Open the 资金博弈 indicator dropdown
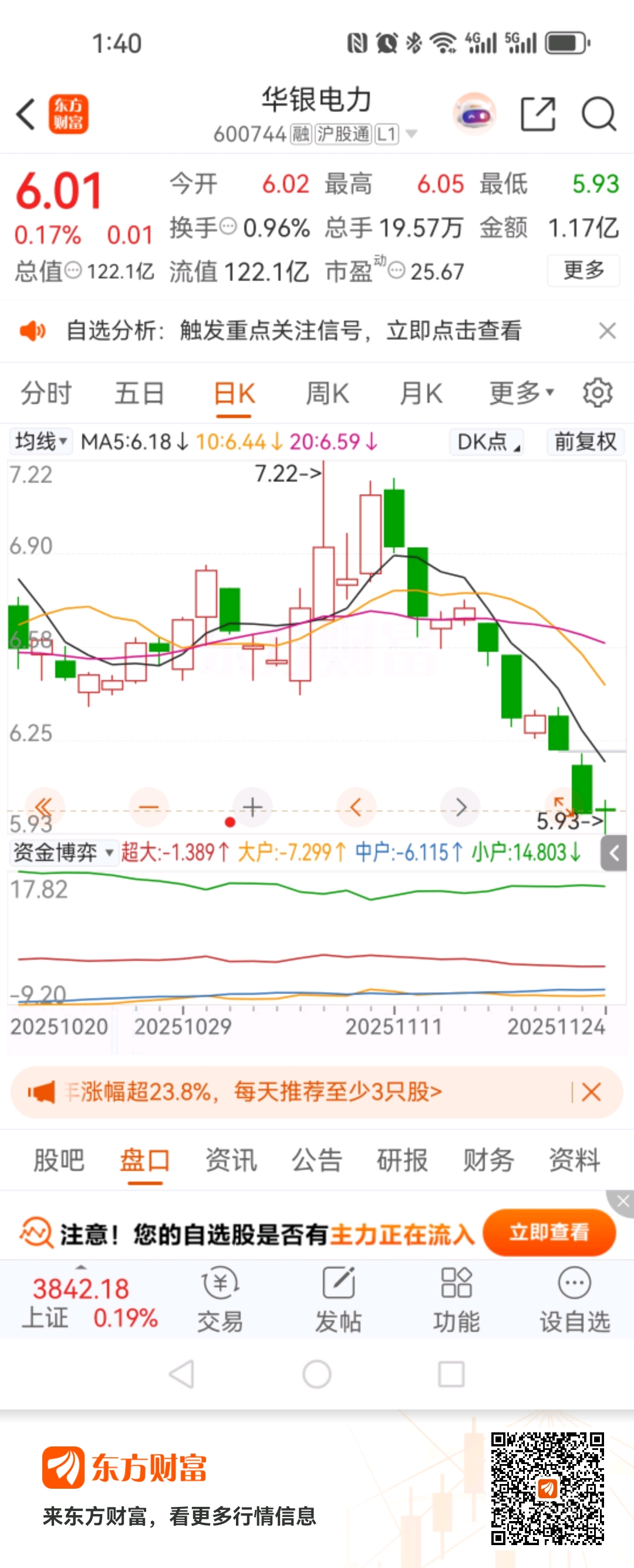The width and height of the screenshot is (634, 1568). [x=63, y=852]
